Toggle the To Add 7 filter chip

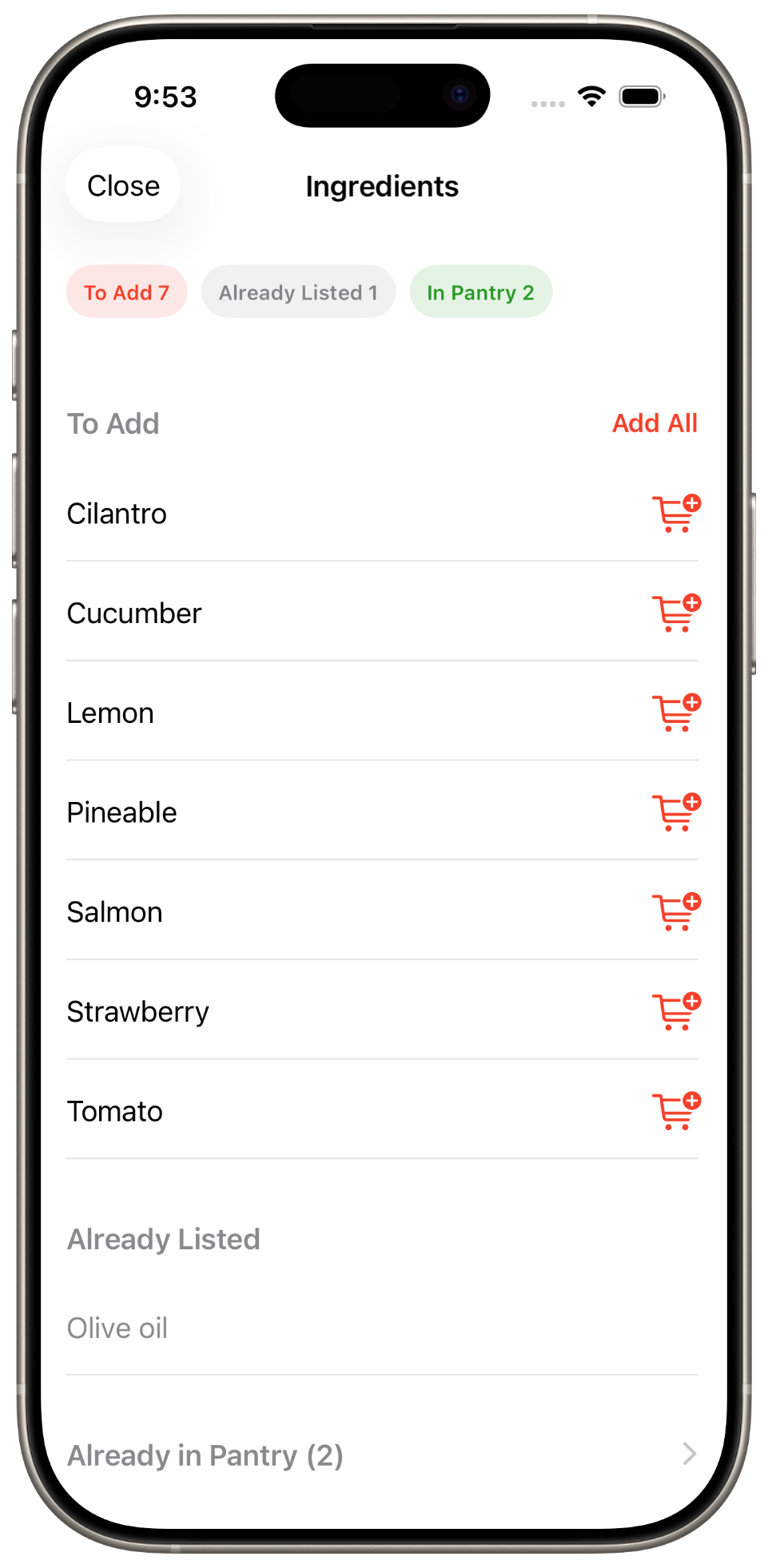coord(125,292)
